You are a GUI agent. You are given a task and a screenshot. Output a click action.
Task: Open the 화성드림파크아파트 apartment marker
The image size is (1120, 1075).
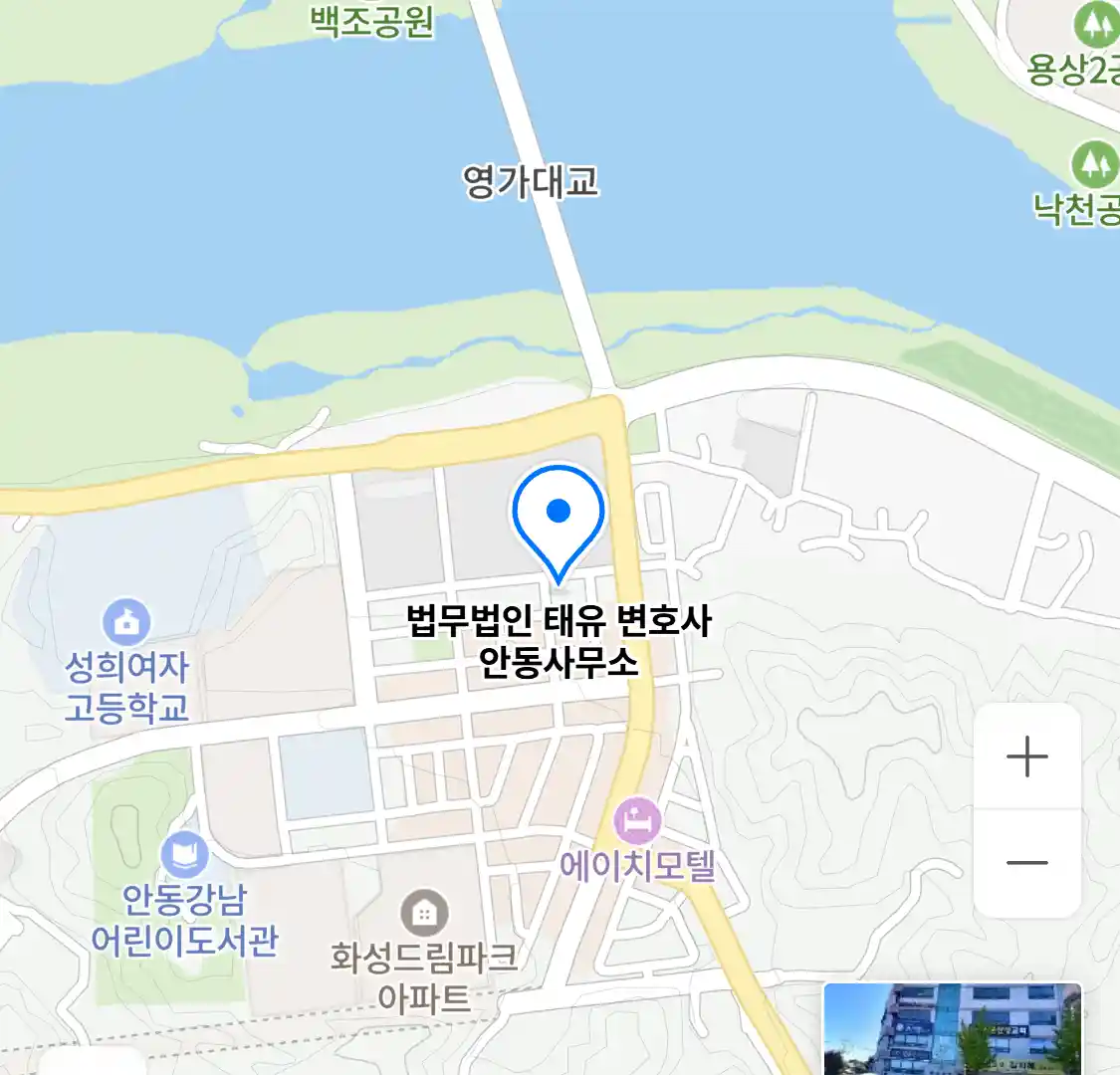tap(424, 912)
